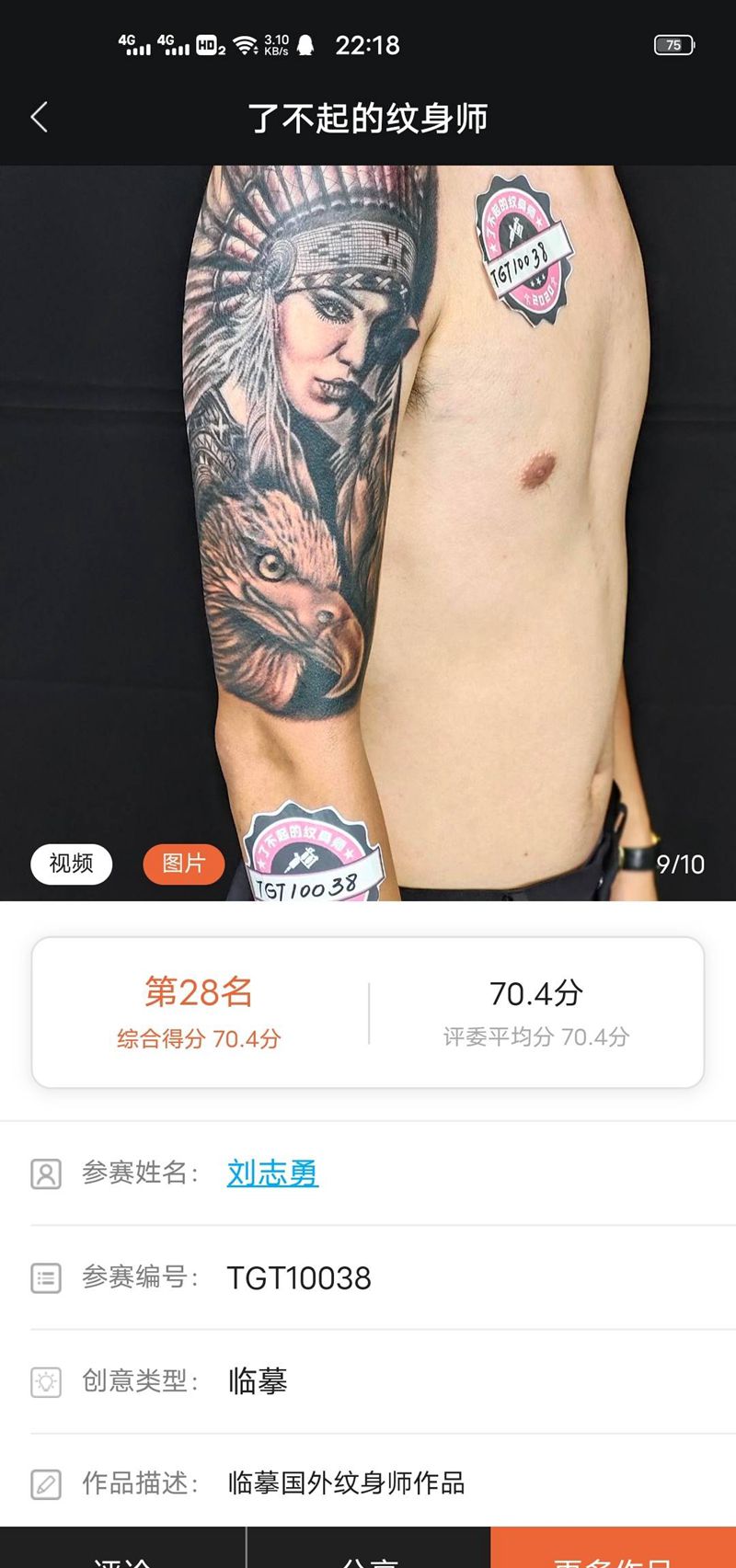The height and width of the screenshot is (1568, 736).
Task: Open the tattoo photo full screen
Action: click(x=368, y=515)
